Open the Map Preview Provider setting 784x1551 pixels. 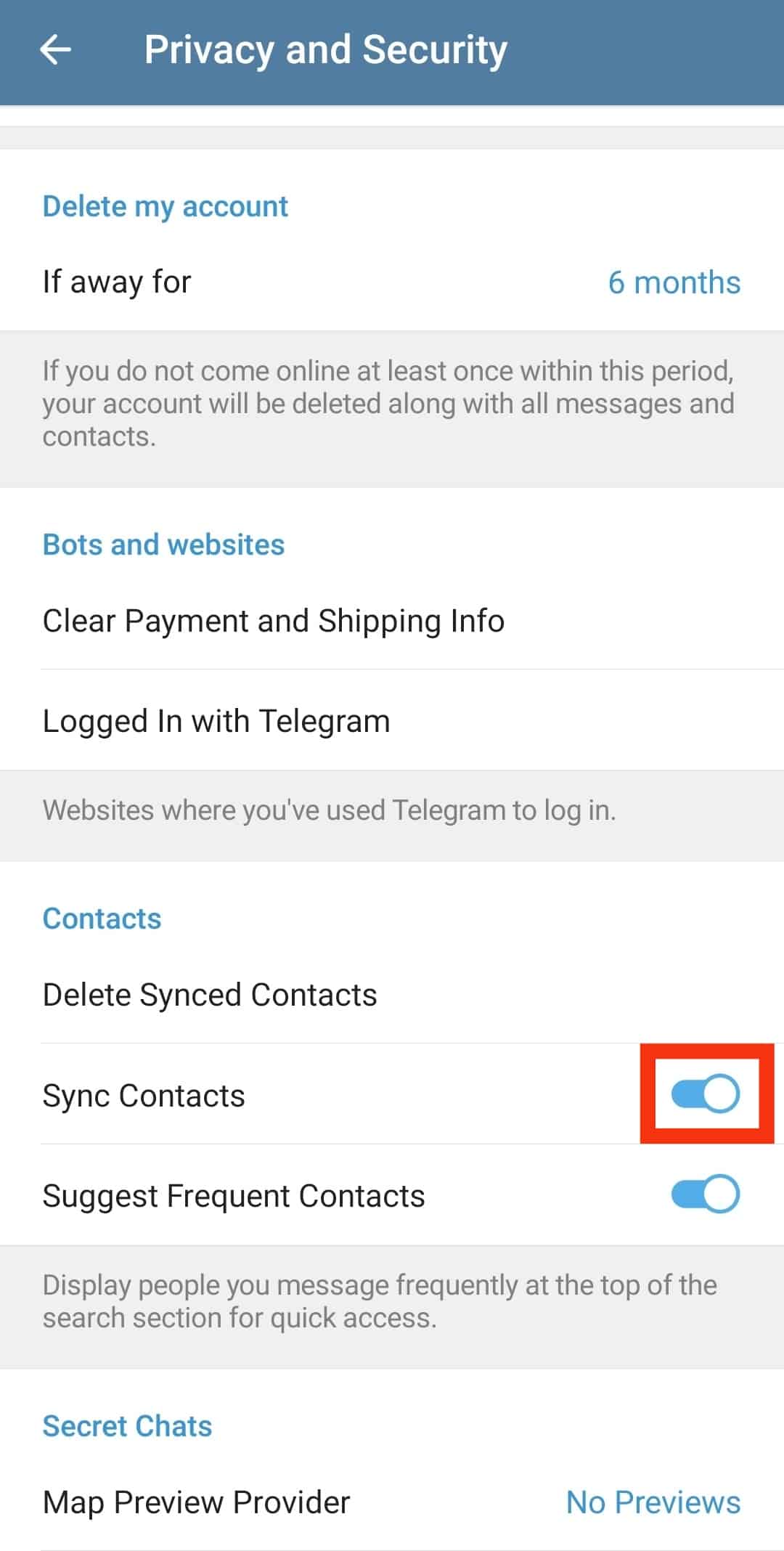[x=392, y=1502]
